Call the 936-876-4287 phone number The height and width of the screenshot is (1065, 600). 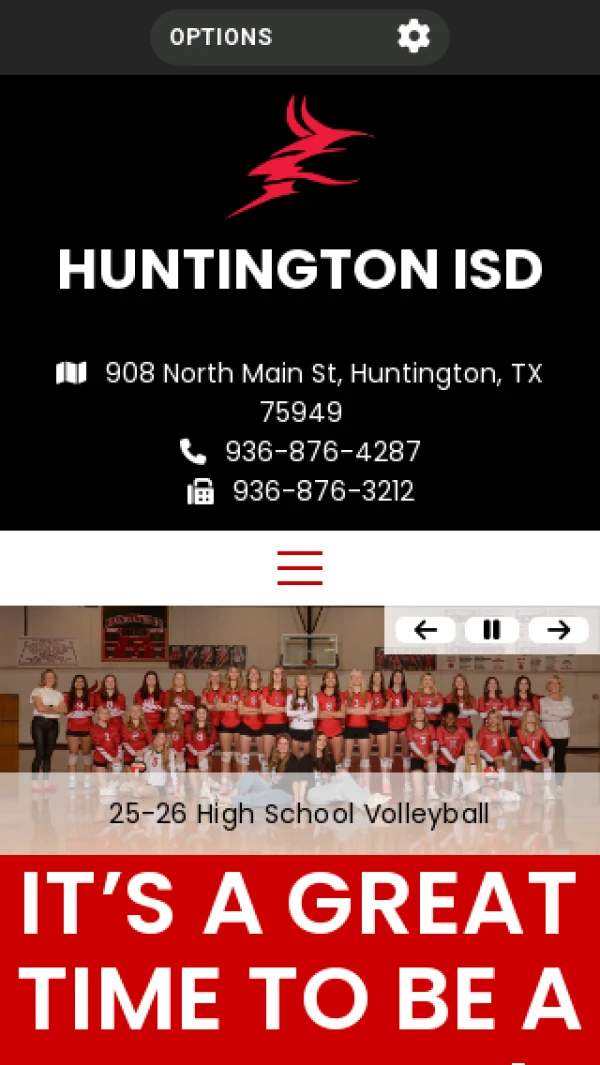tap(322, 452)
